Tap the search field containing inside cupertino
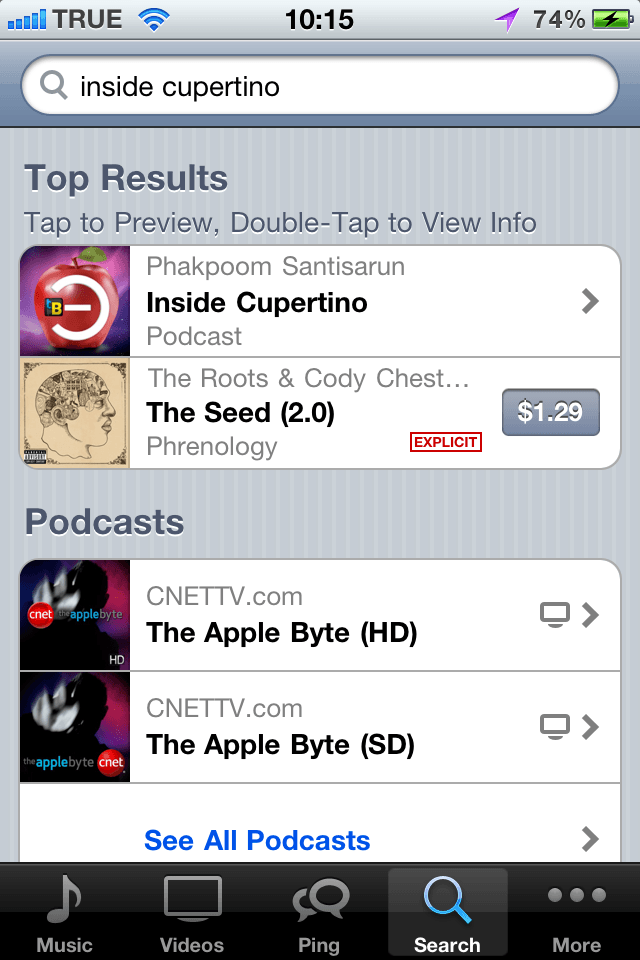 coord(320,86)
